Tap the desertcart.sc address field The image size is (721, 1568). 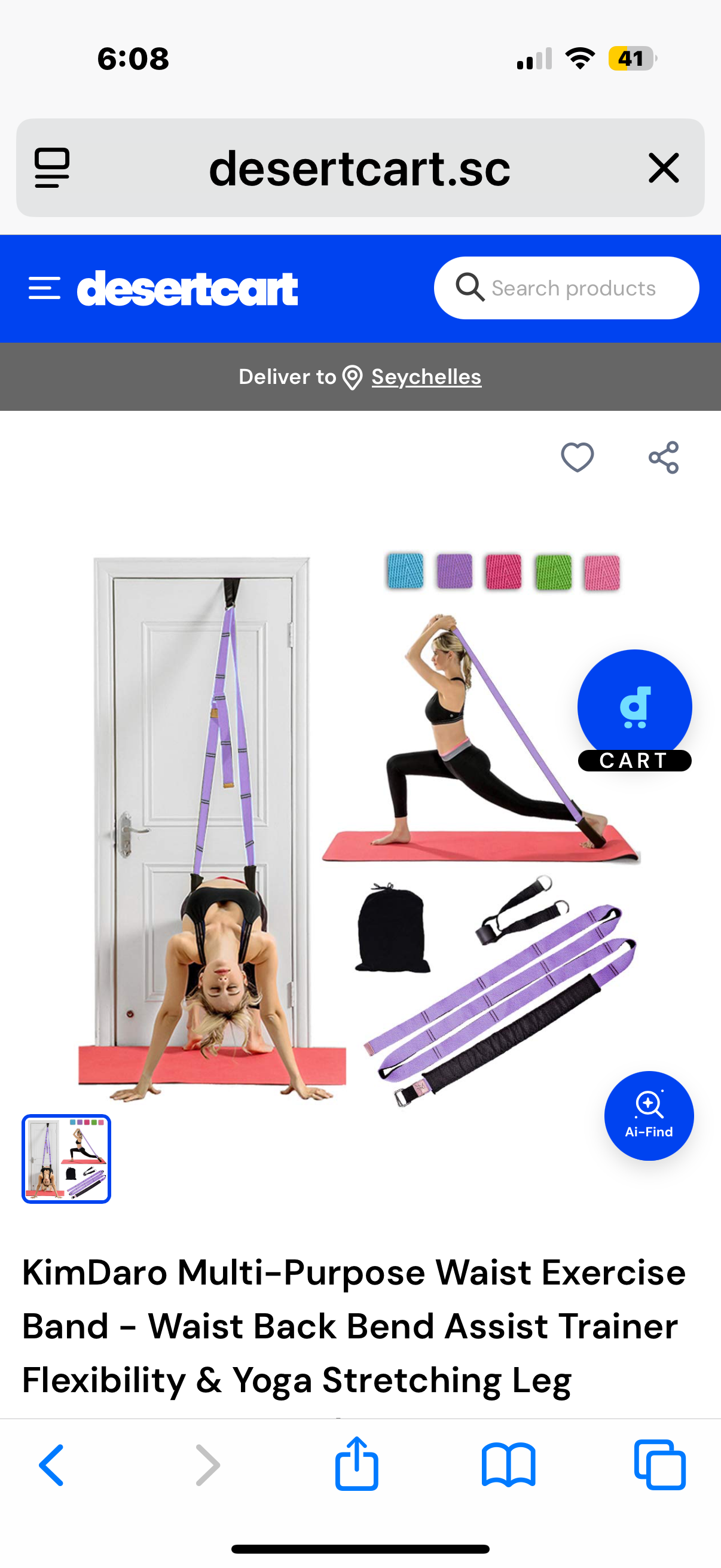359,168
